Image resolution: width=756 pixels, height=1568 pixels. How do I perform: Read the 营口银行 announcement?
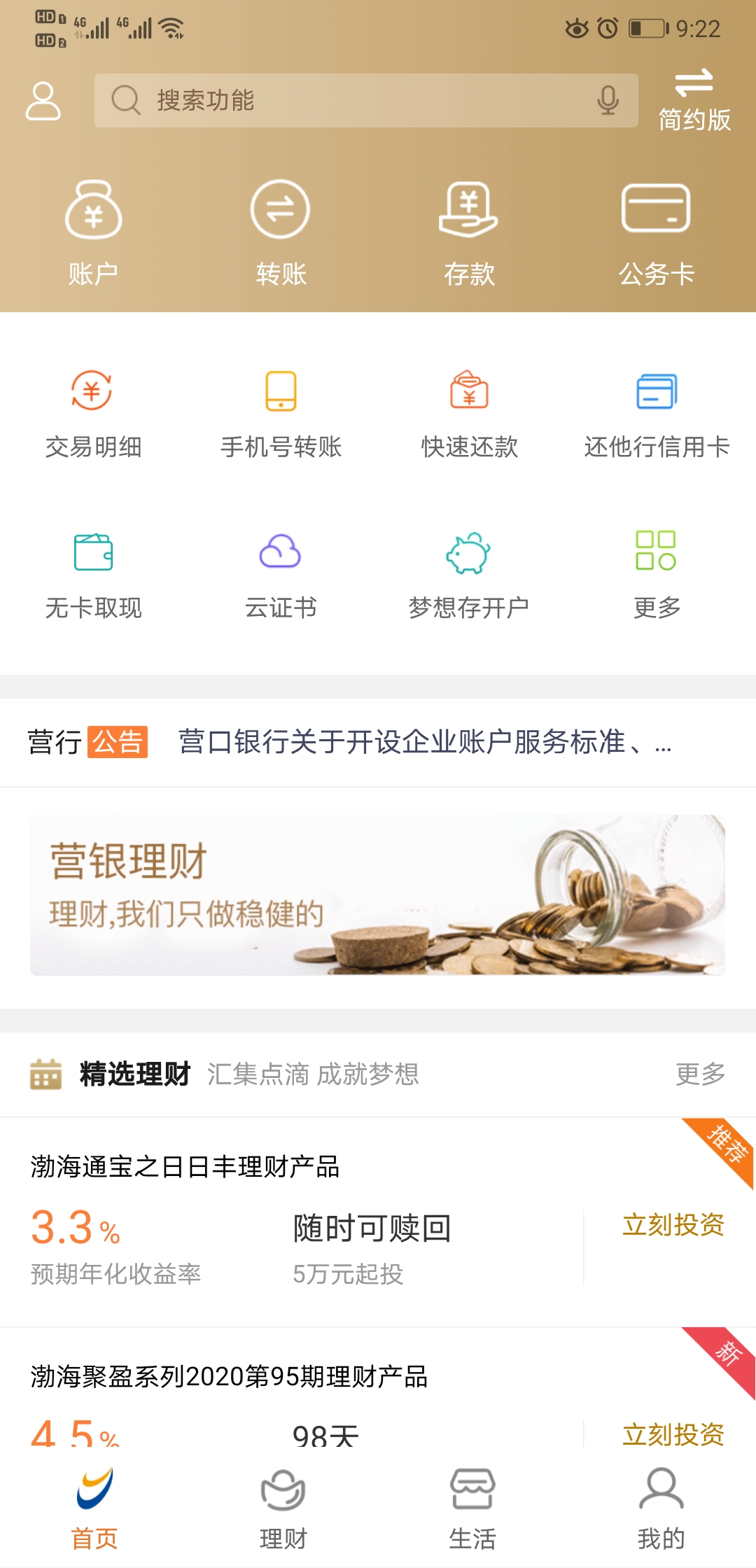(420, 742)
